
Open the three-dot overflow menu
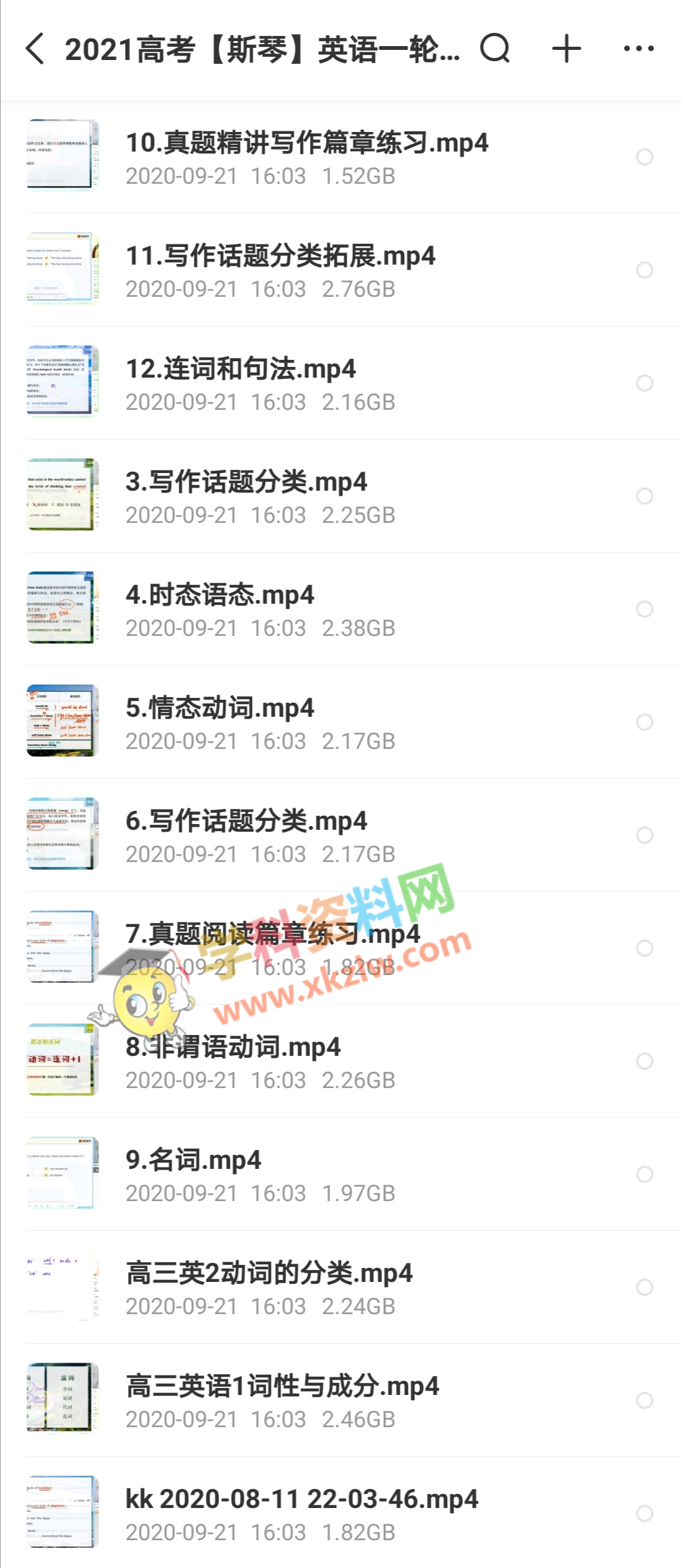pyautogui.click(x=638, y=49)
